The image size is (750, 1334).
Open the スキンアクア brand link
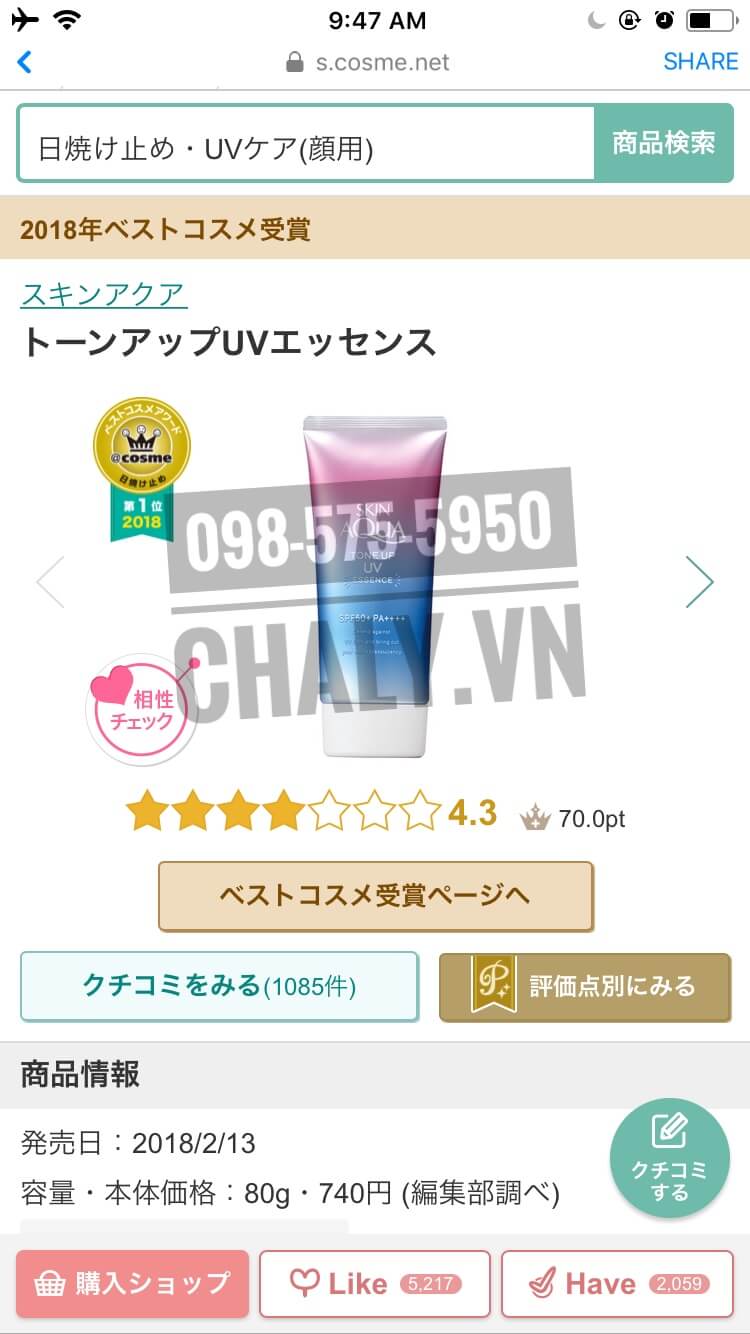click(x=103, y=294)
